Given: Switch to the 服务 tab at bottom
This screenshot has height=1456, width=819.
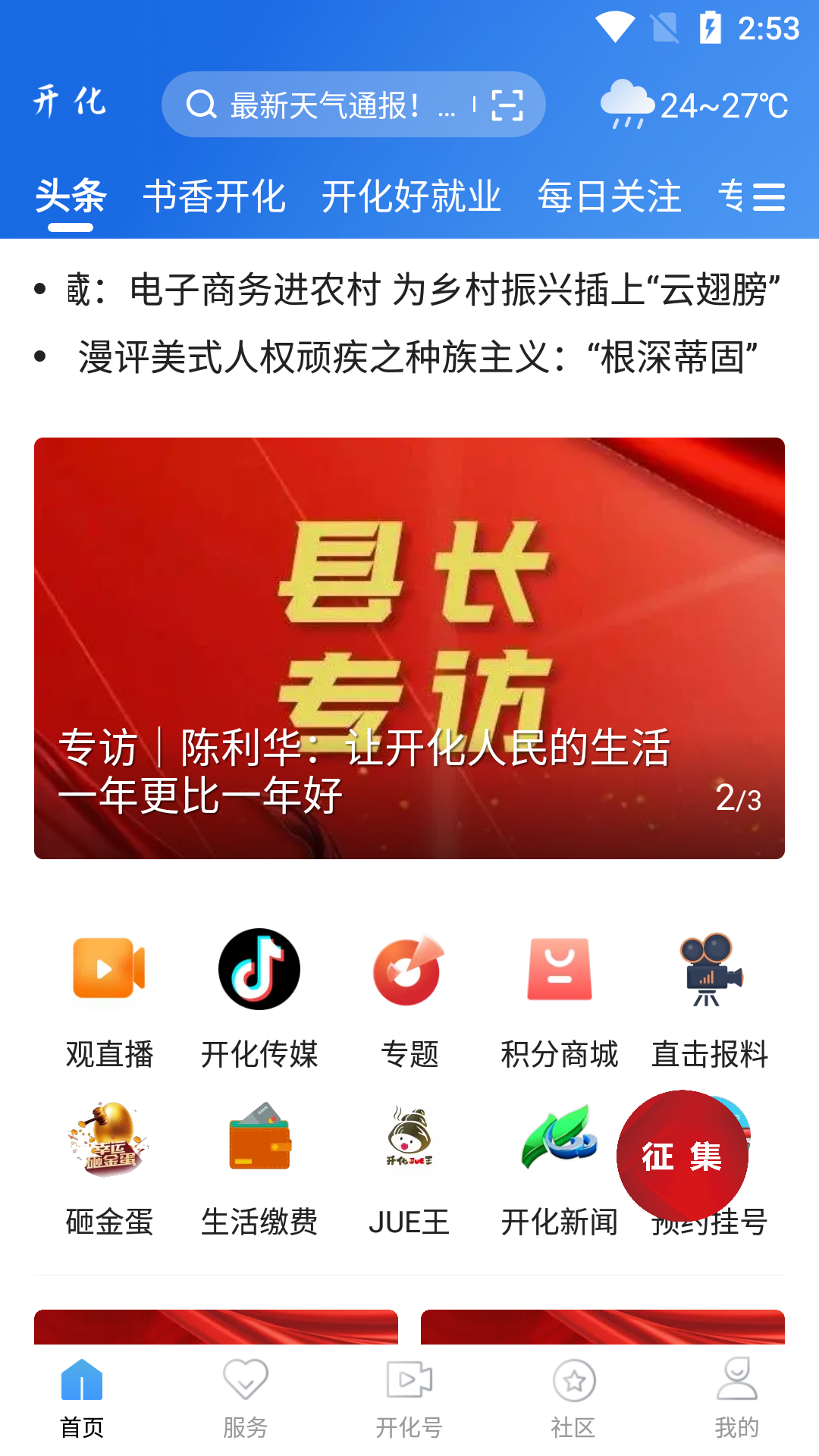Looking at the screenshot, I should point(246,1399).
